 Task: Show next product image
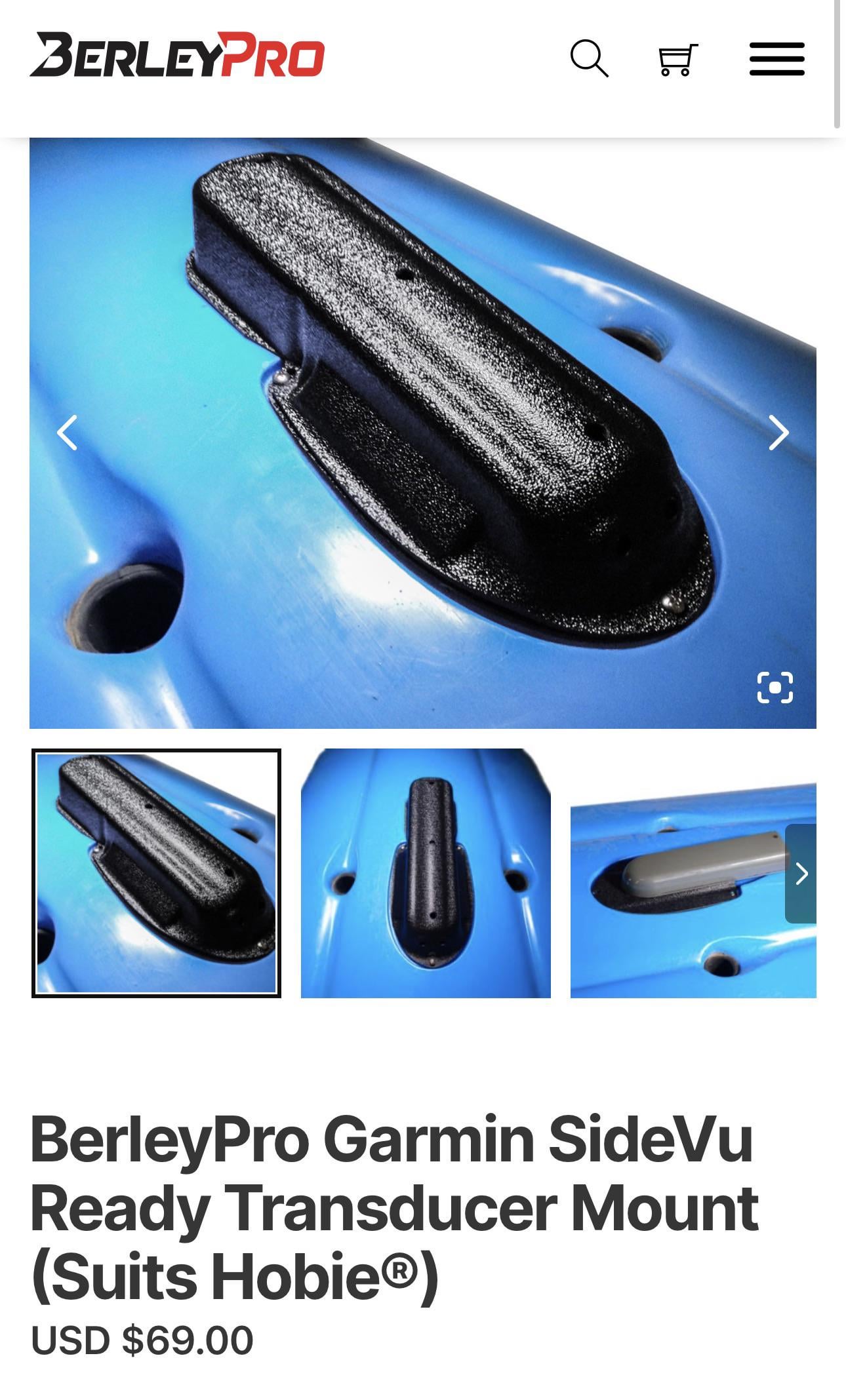778,433
